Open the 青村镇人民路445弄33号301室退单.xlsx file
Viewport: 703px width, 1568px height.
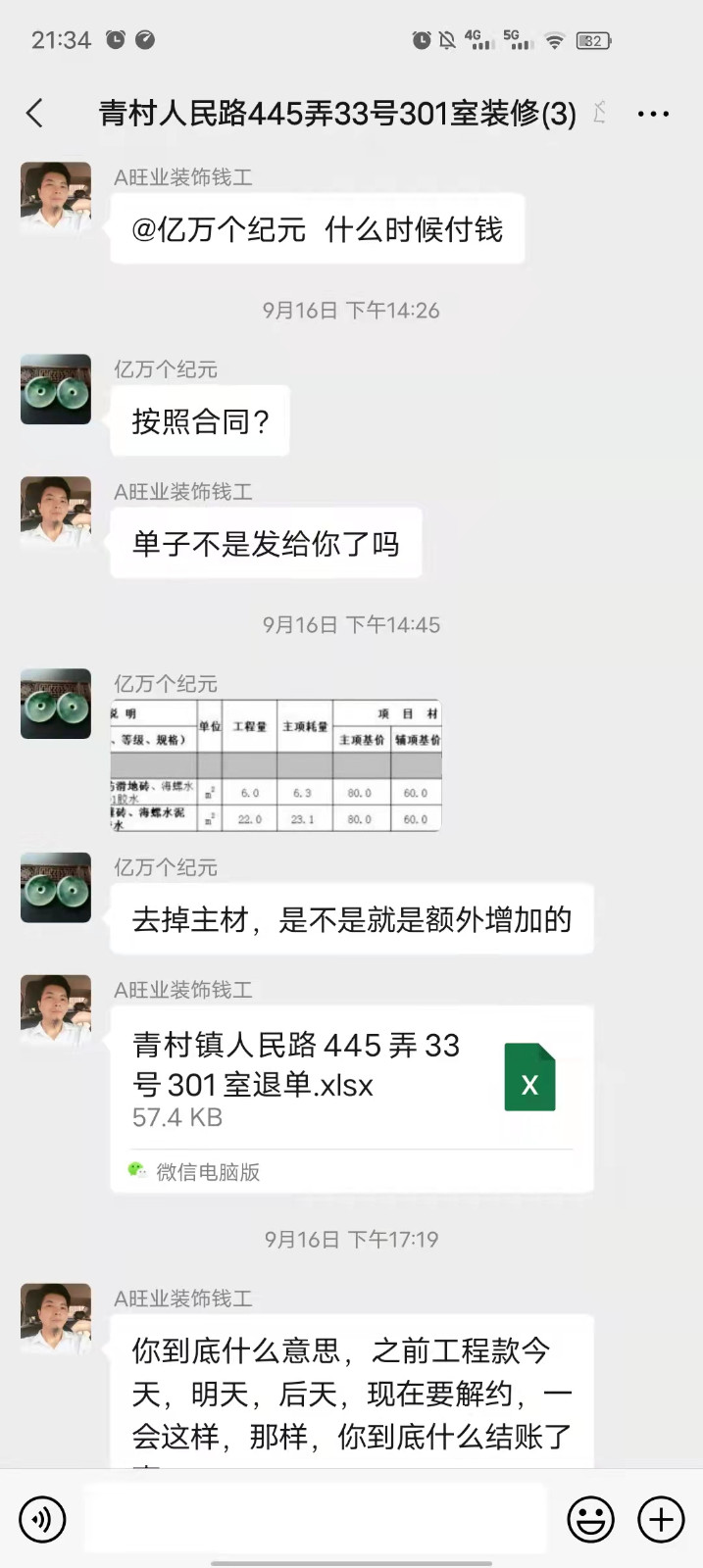tap(351, 1098)
